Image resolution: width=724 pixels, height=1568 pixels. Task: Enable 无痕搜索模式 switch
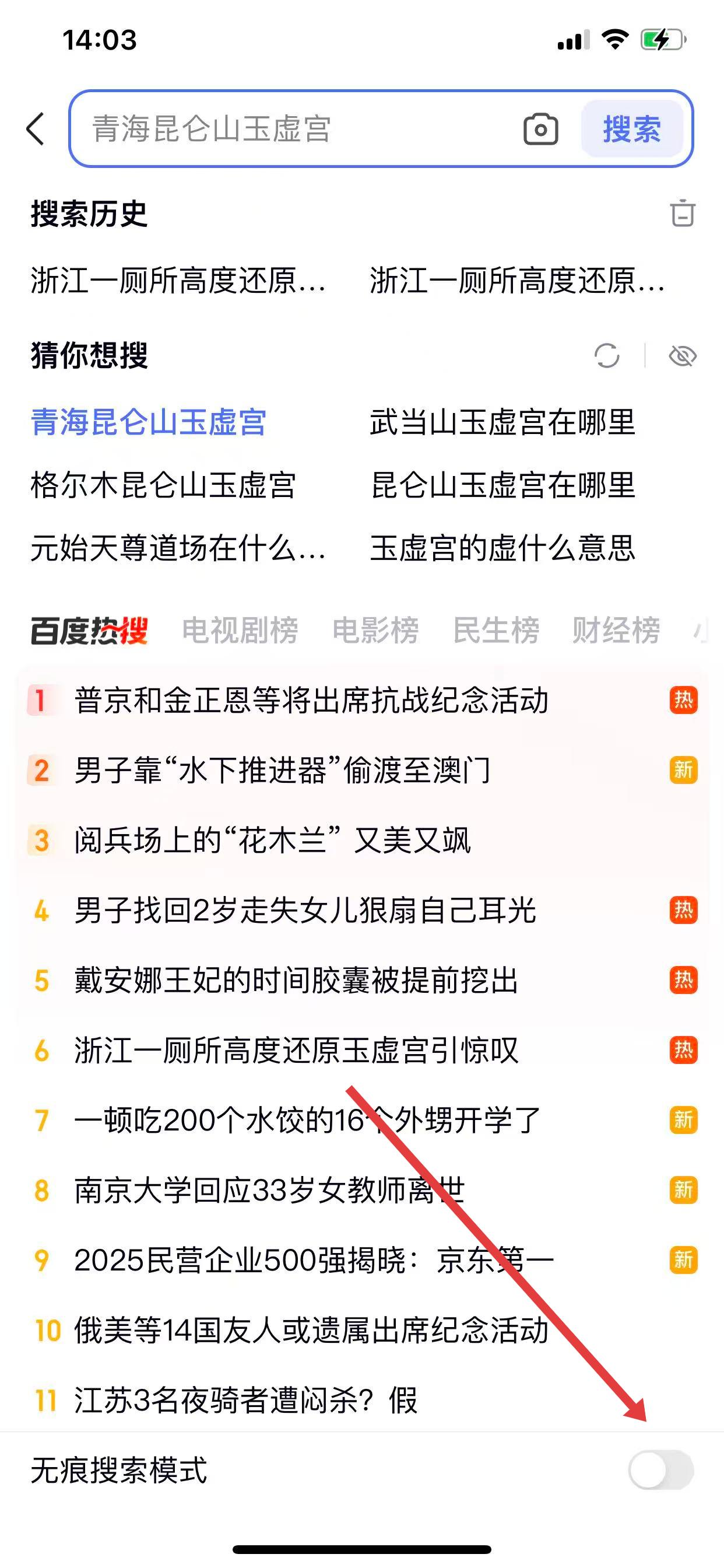pos(660,1471)
